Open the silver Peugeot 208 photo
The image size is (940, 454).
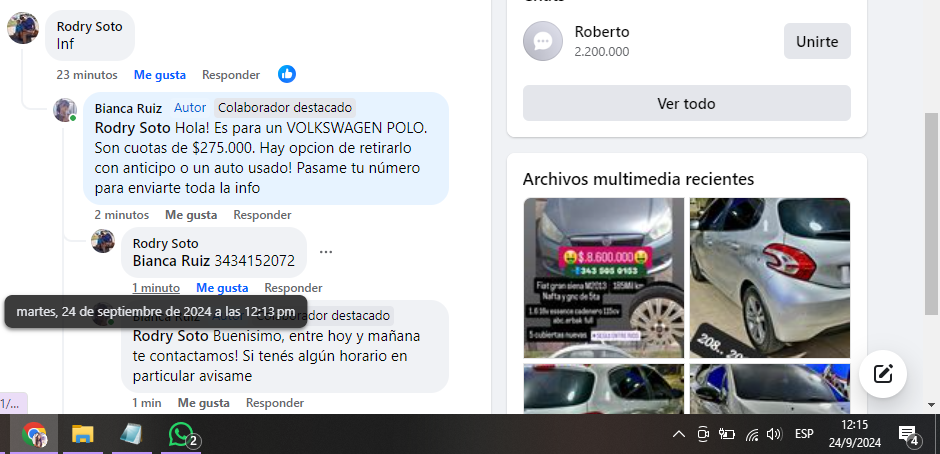pos(769,277)
